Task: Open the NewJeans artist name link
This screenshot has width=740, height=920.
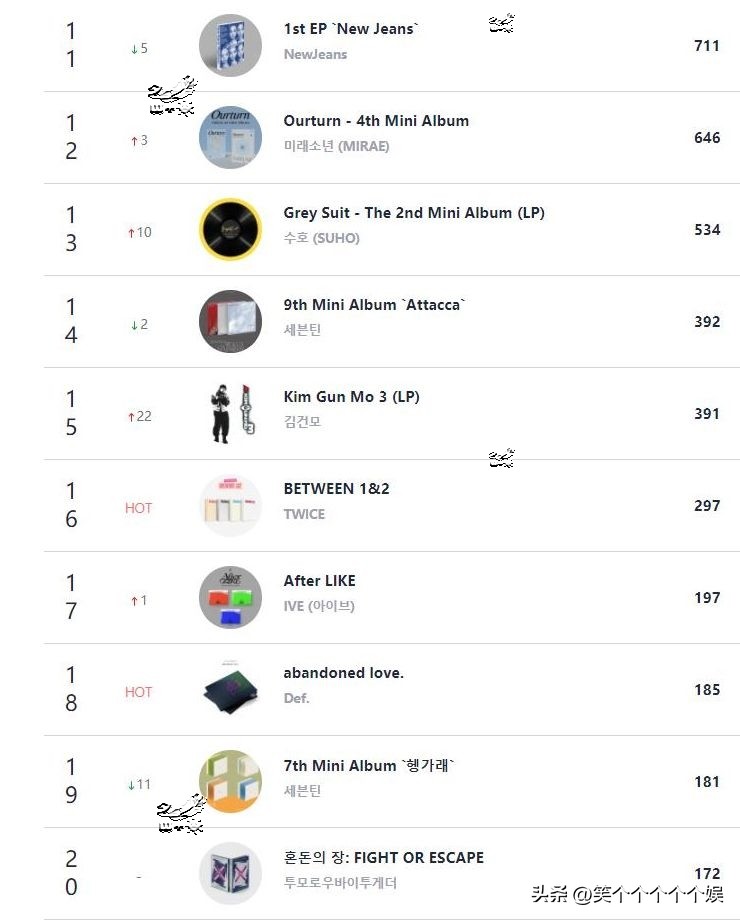Action: [314, 53]
